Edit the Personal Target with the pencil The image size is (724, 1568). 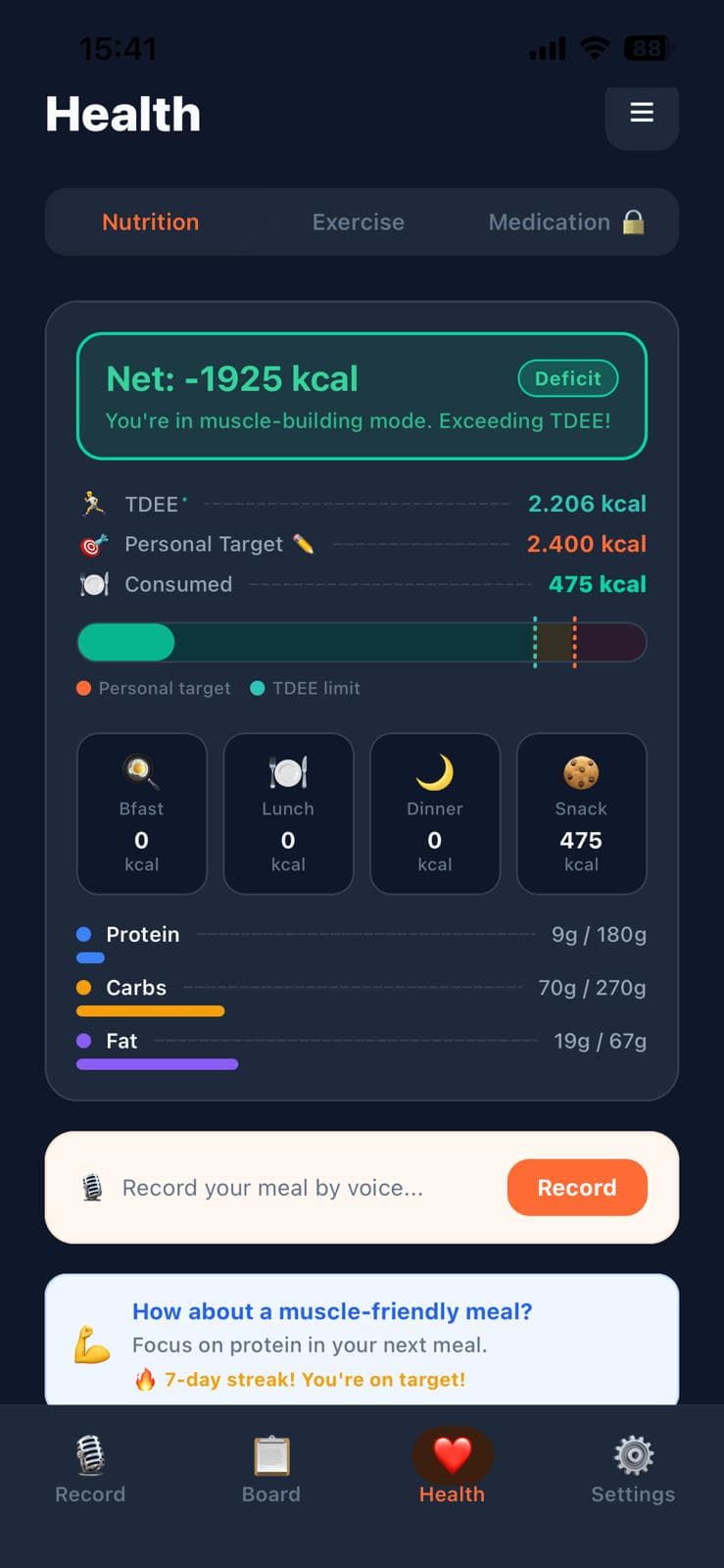point(304,544)
